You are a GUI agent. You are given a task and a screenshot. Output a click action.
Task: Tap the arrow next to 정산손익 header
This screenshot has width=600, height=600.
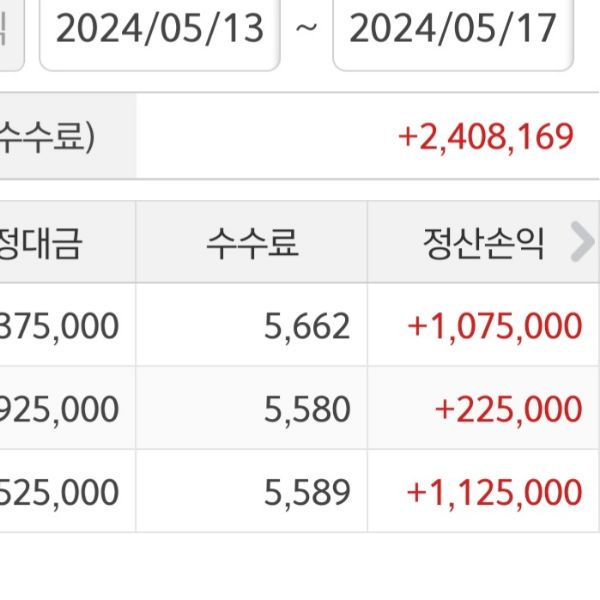click(581, 242)
